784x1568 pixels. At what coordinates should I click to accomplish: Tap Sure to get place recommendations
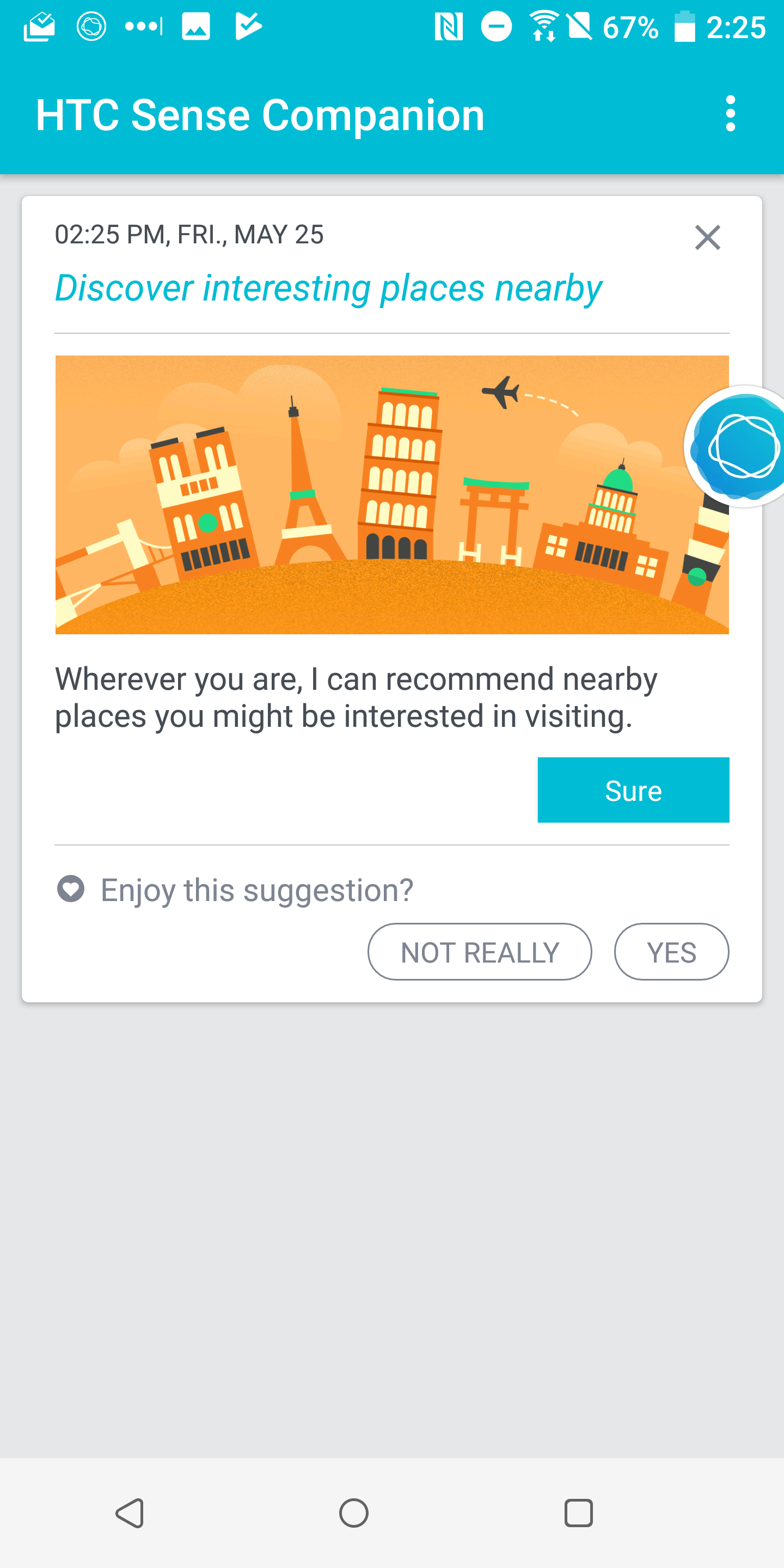tap(633, 790)
